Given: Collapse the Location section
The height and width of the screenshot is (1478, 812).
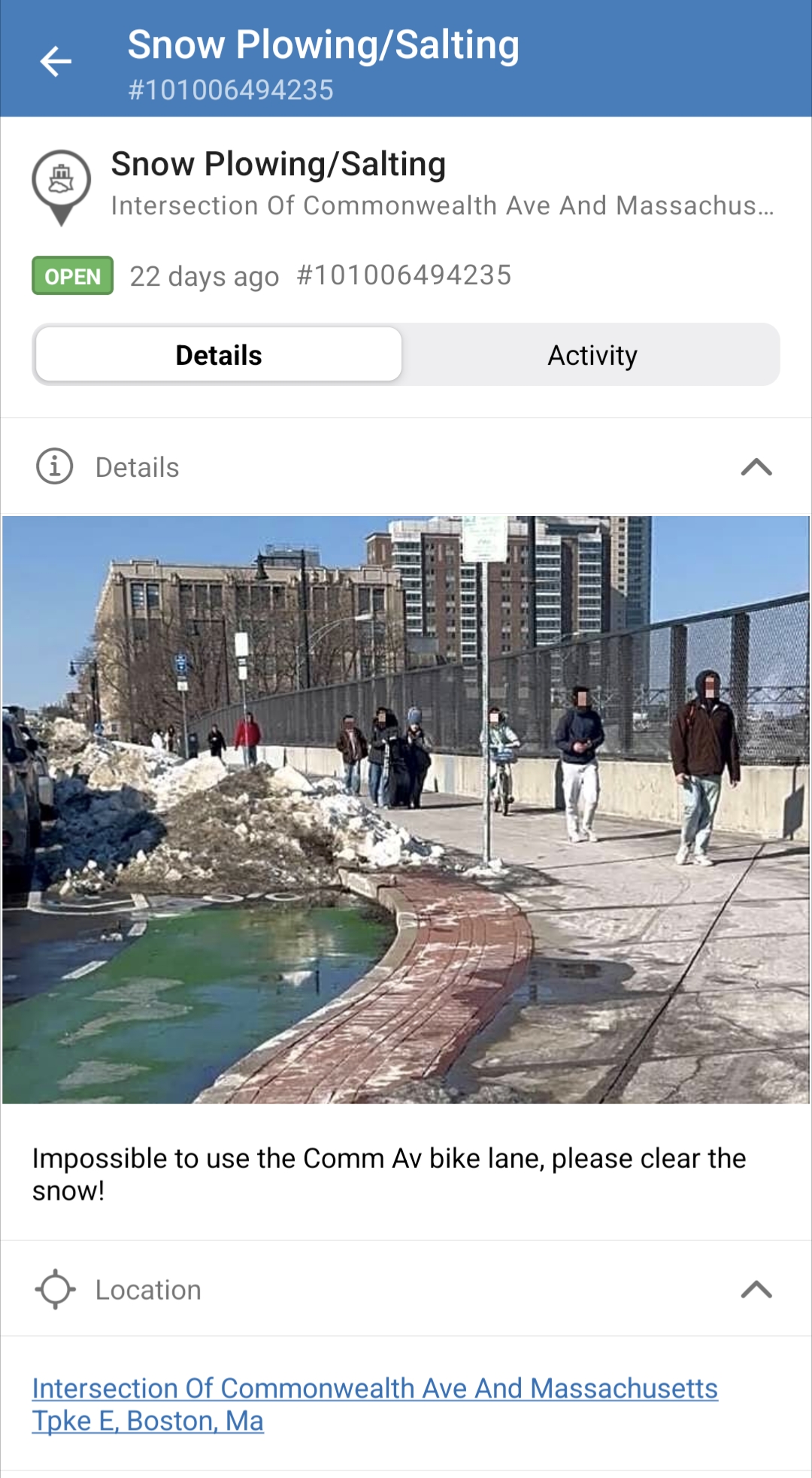Looking at the screenshot, I should [x=756, y=1290].
